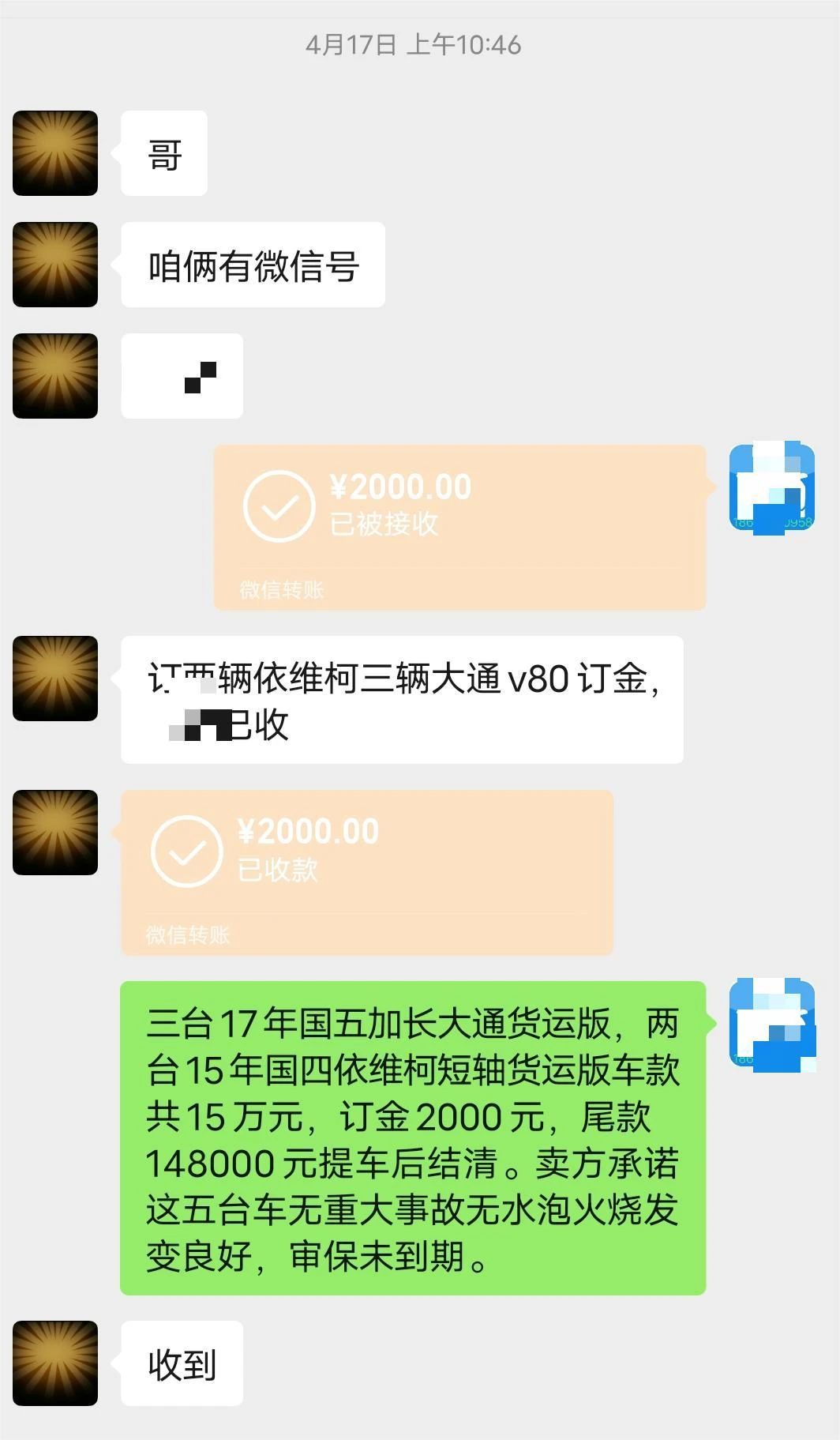Open the ¥2000.00 transfer marked 已收款
Viewport: 840px width, 1440px height.
click(366, 871)
